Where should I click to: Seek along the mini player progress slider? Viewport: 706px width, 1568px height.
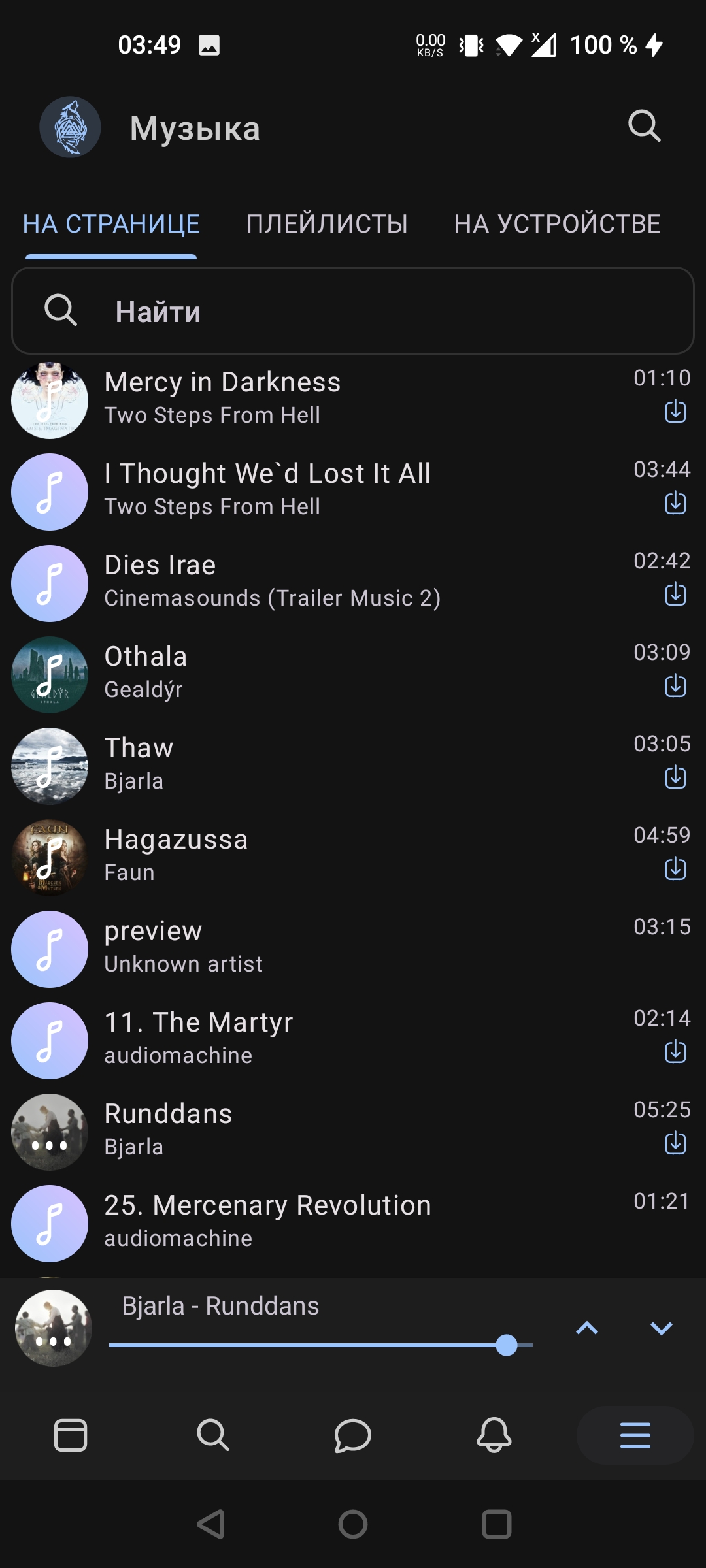321,1345
